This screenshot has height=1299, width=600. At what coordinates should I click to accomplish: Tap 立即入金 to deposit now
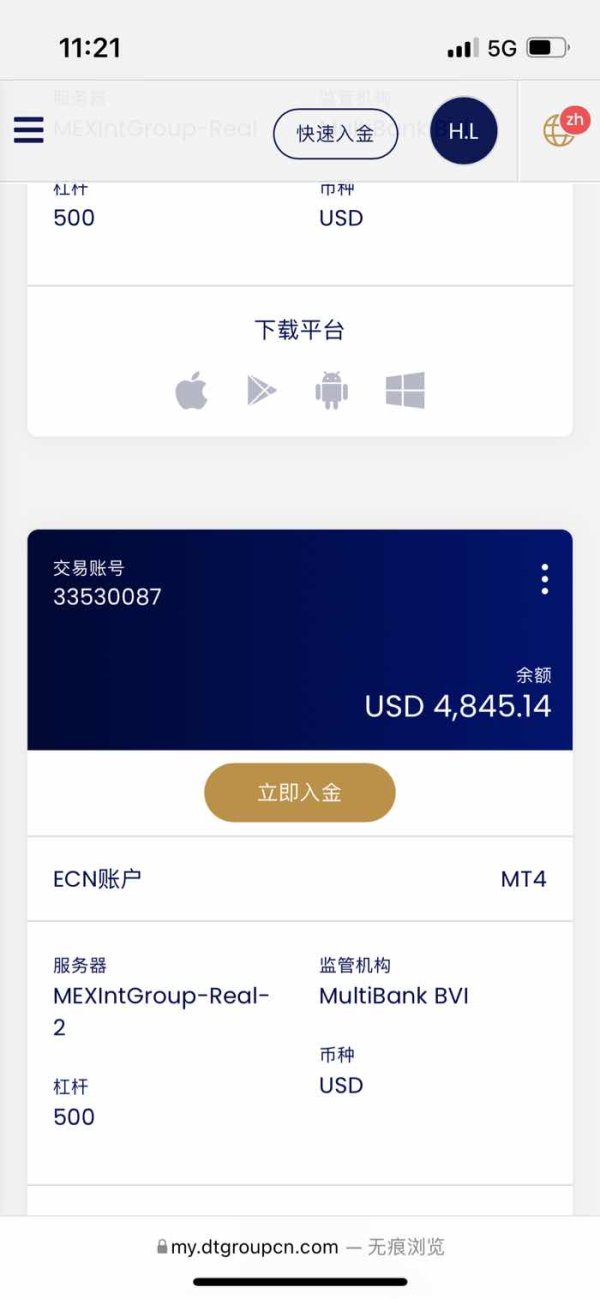click(300, 793)
